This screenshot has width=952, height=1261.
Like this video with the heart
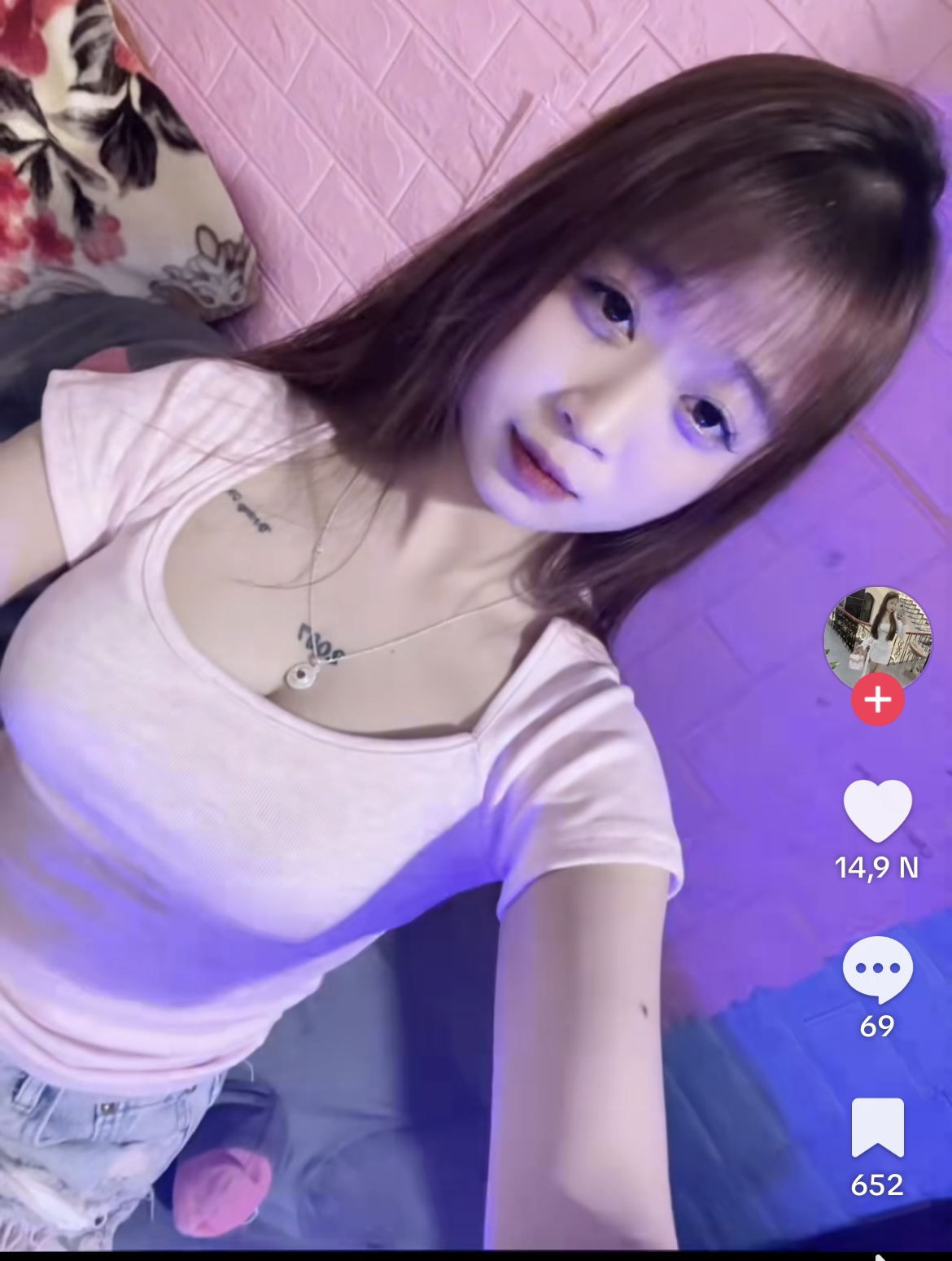click(x=877, y=810)
